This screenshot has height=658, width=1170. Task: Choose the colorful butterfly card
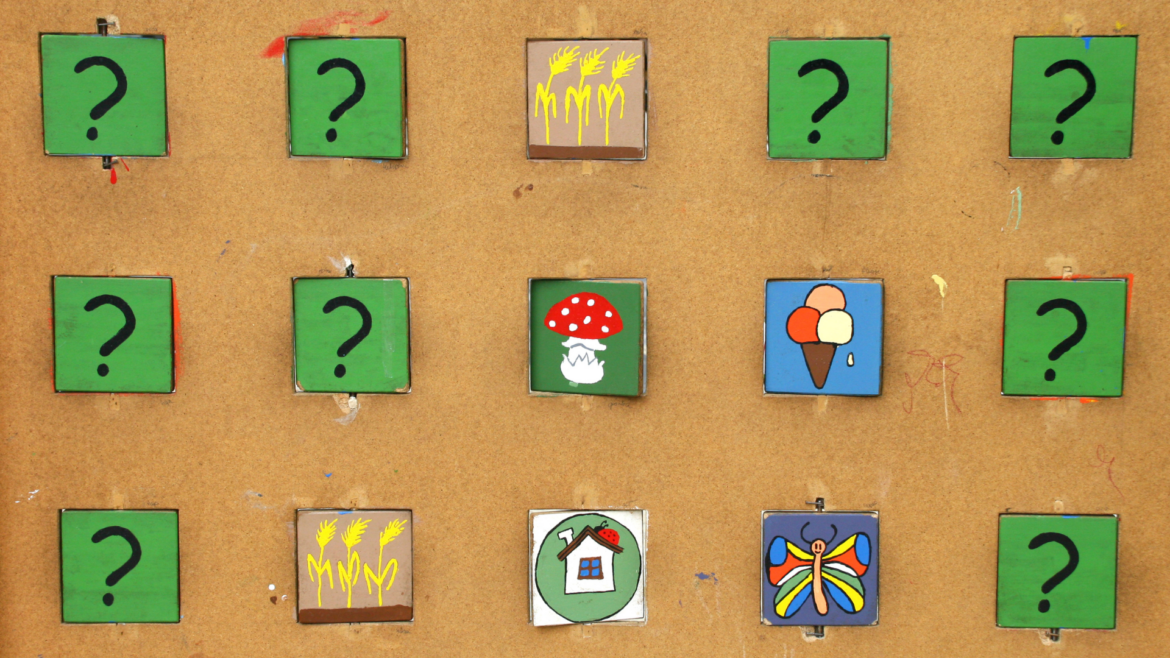pyautogui.click(x=819, y=568)
